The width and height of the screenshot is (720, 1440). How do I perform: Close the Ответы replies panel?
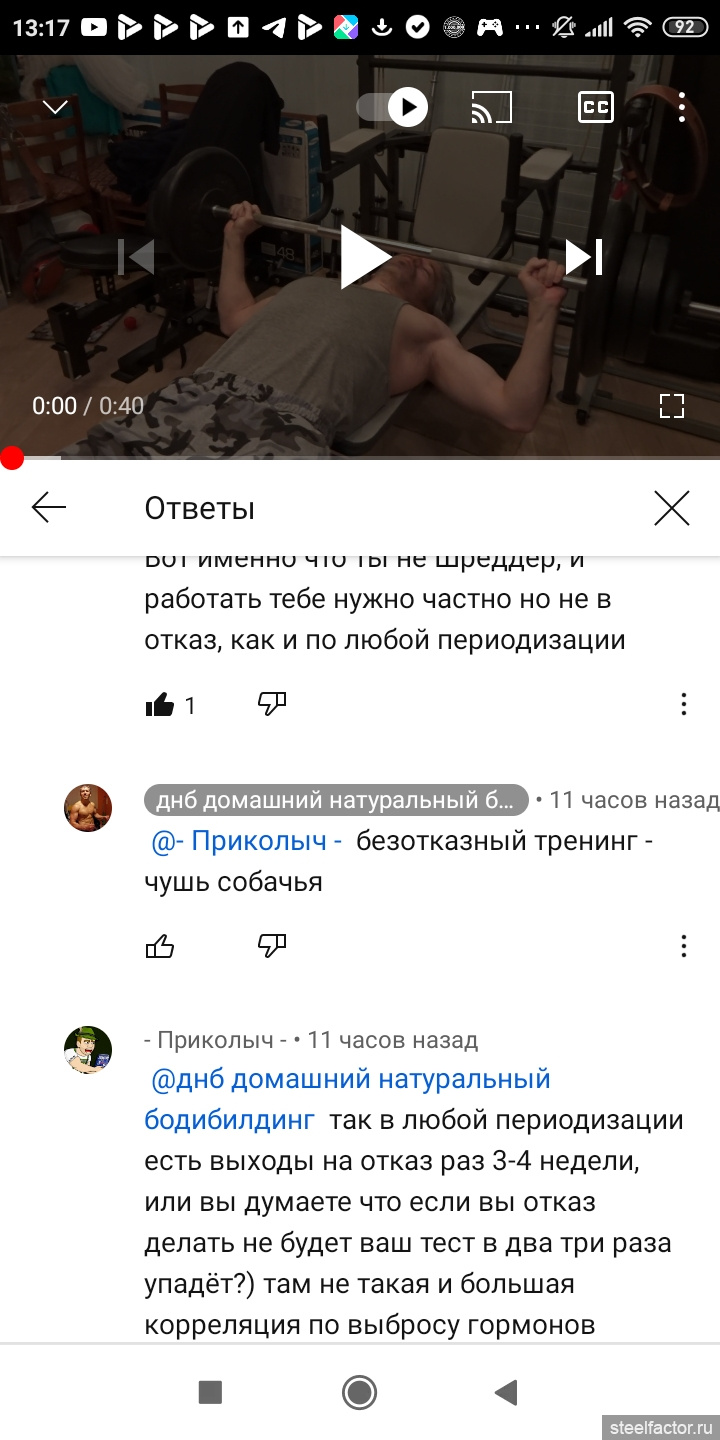[x=672, y=508]
